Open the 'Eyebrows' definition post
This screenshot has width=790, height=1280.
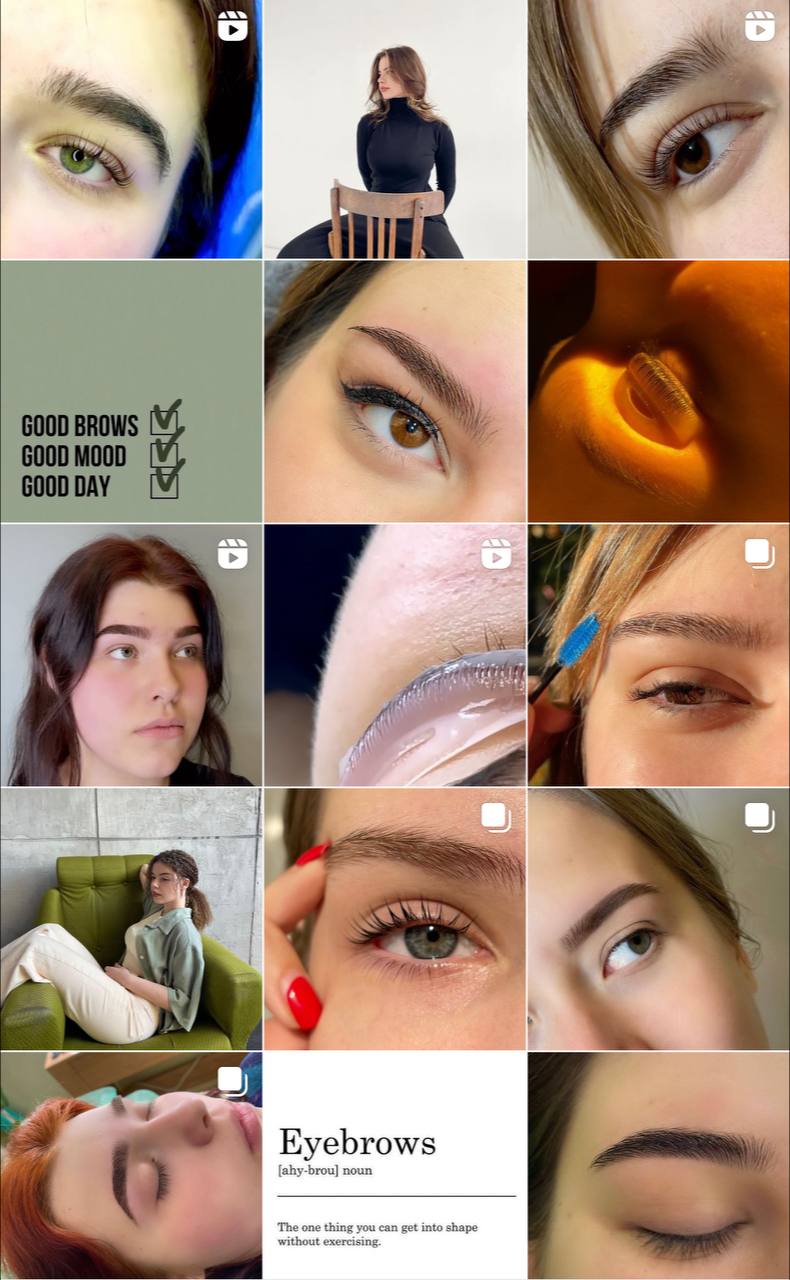395,1166
